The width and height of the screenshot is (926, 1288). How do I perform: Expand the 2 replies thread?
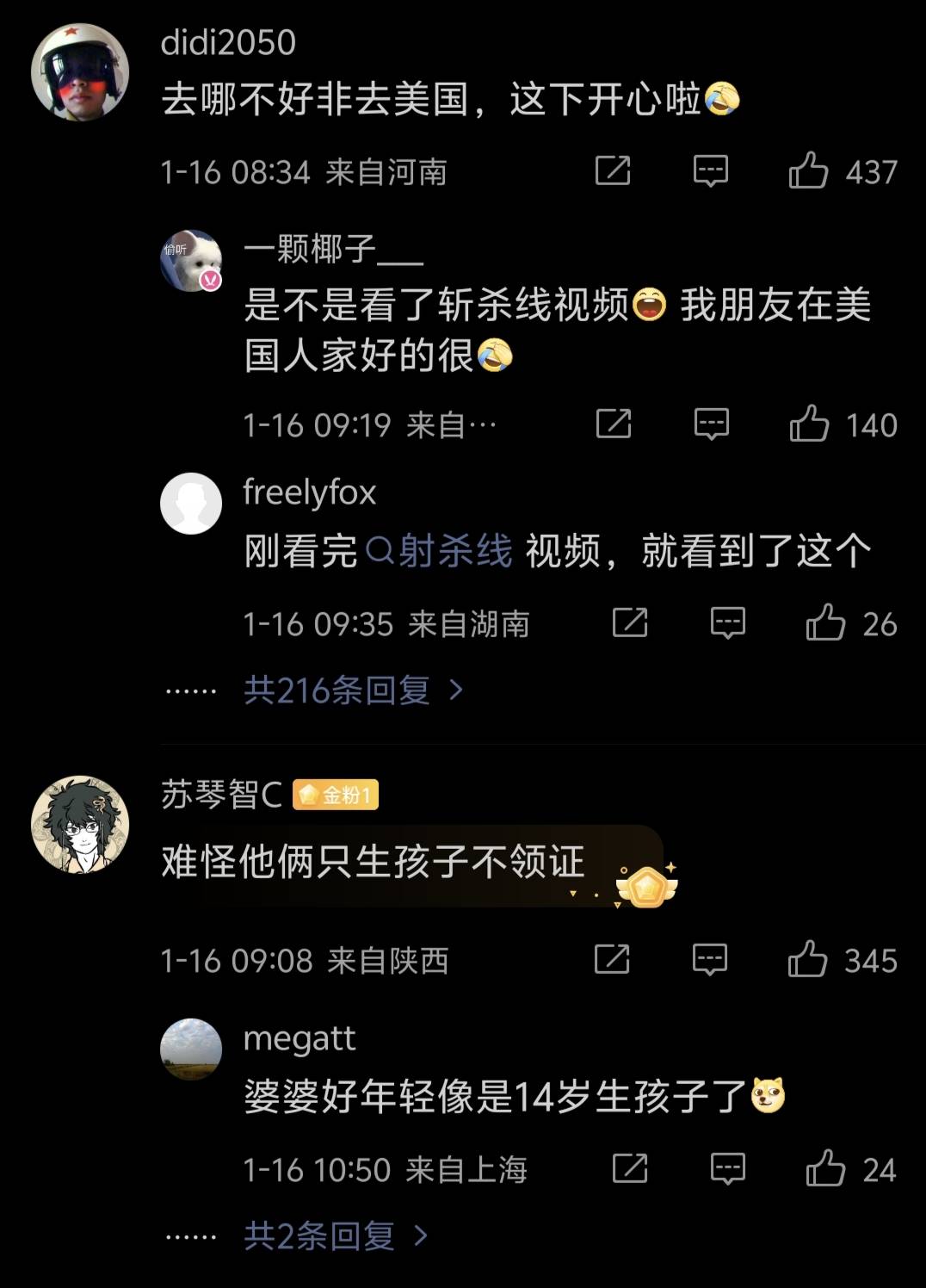(336, 1236)
